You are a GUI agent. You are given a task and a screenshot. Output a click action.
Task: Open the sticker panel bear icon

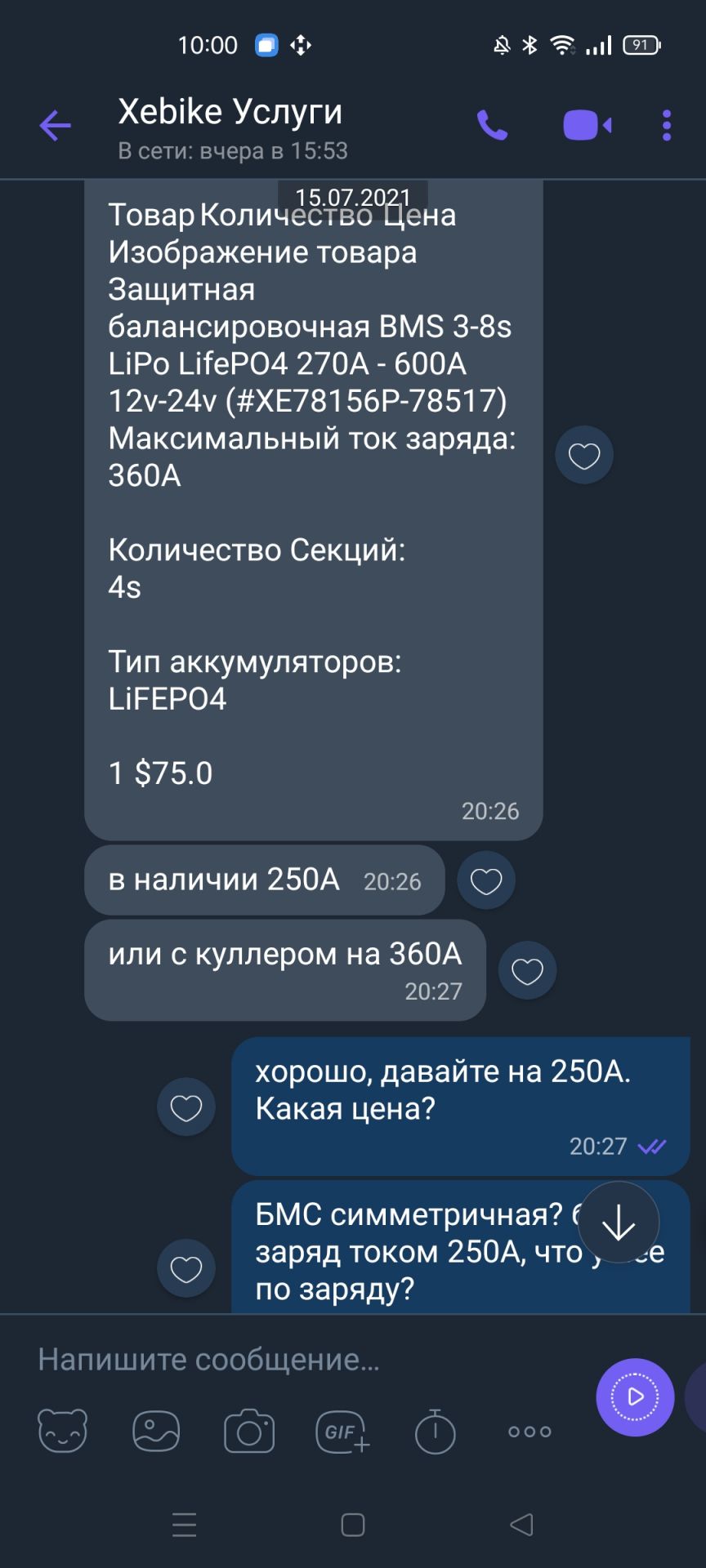pyautogui.click(x=63, y=1431)
